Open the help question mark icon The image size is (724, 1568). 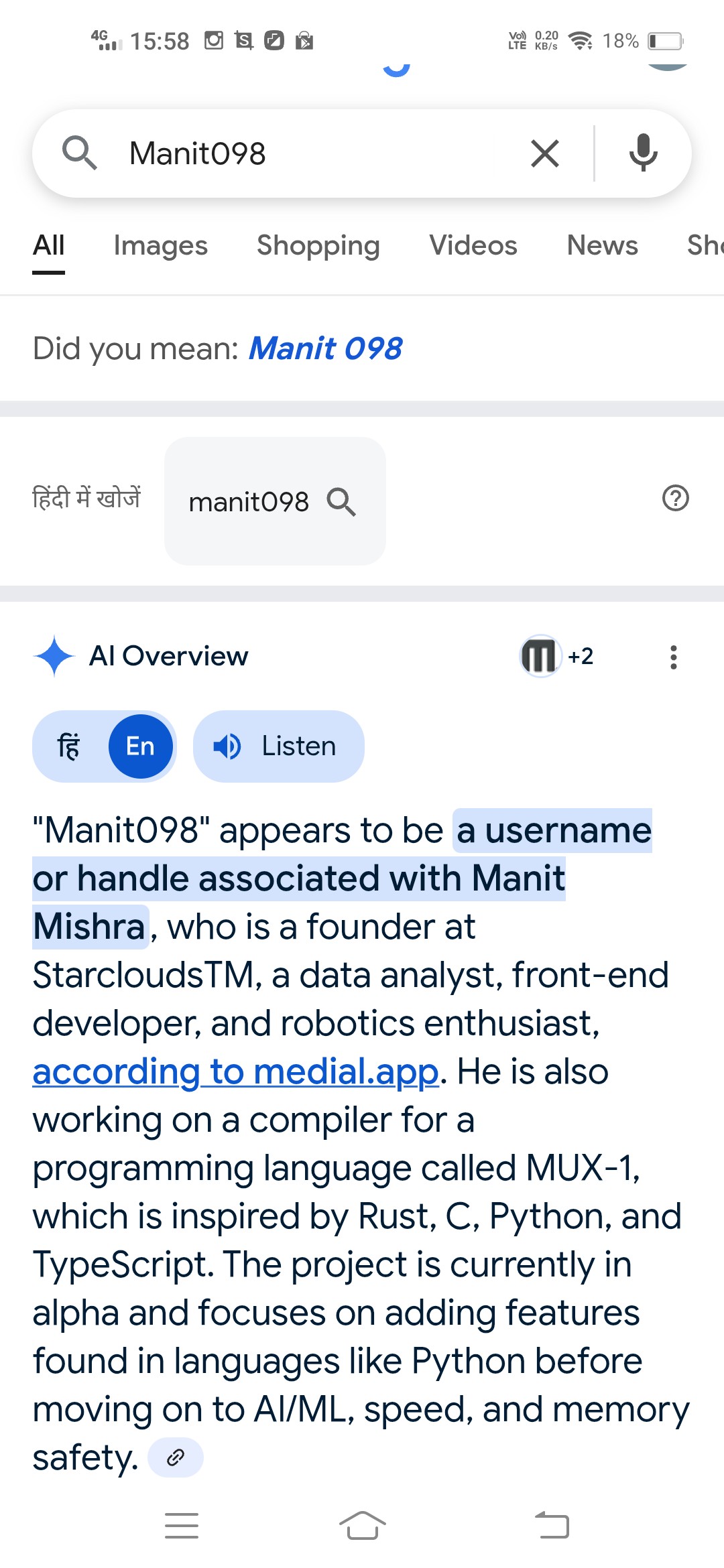click(x=675, y=499)
